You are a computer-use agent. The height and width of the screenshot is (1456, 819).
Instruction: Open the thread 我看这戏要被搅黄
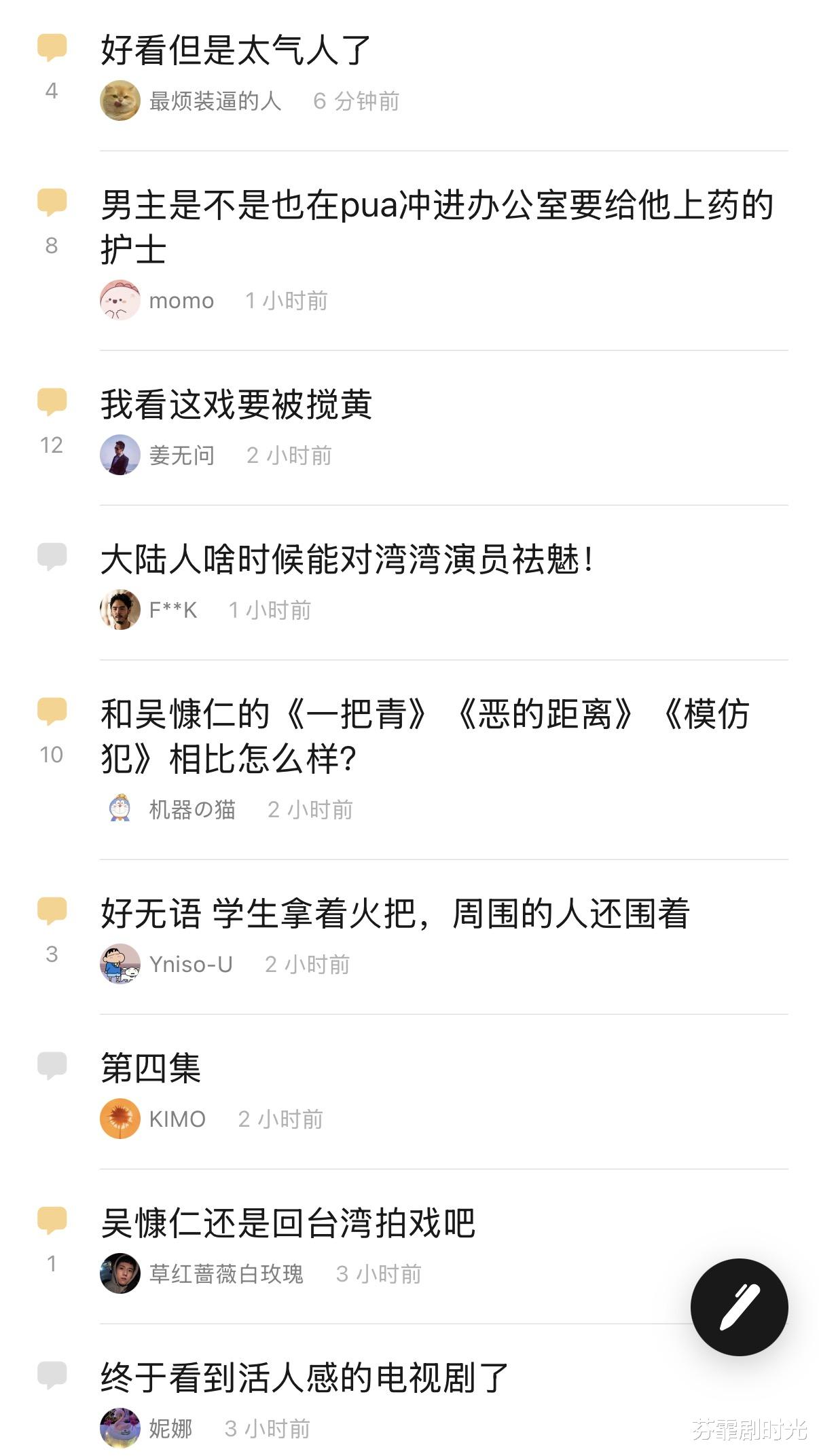pos(236,405)
